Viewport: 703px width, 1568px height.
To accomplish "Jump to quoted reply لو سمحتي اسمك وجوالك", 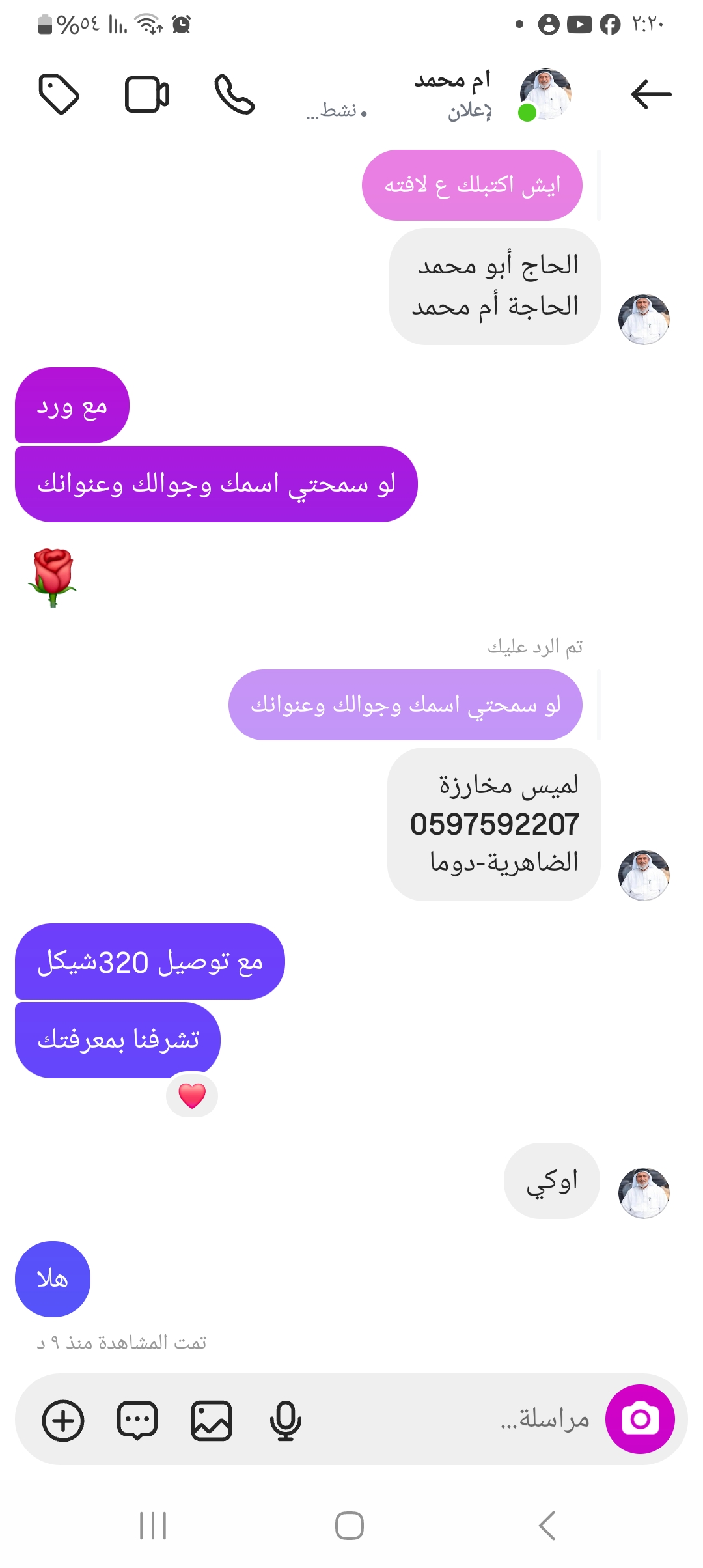I will coord(405,705).
